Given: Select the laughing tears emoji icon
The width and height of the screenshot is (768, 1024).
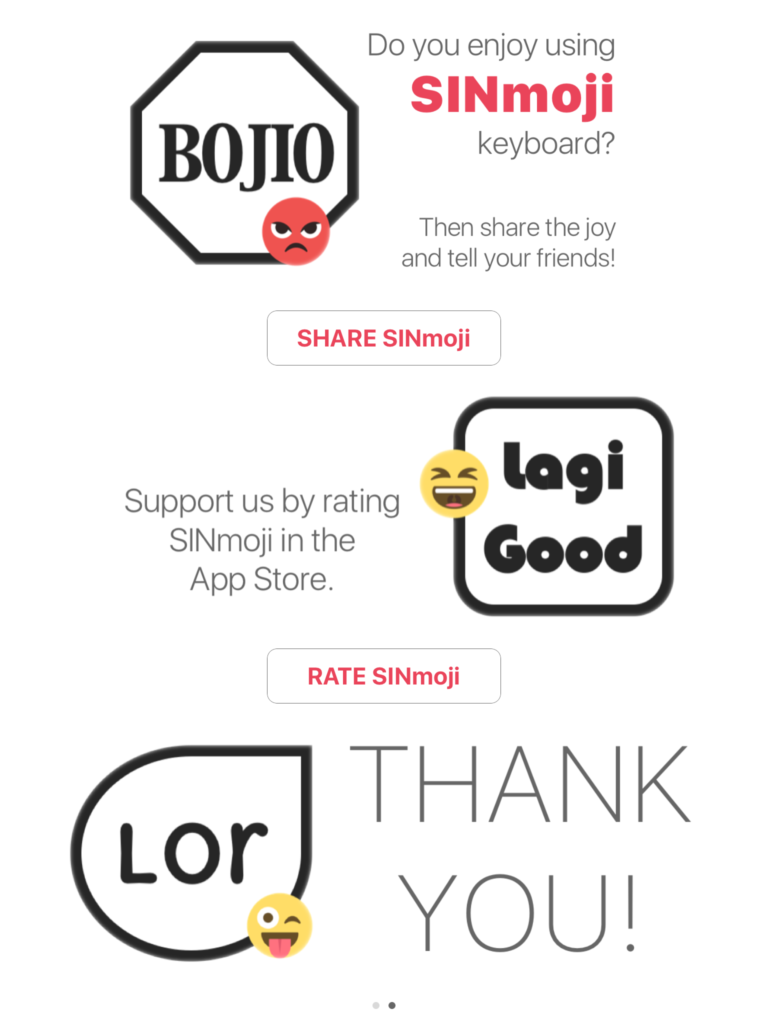Looking at the screenshot, I should click(x=455, y=487).
